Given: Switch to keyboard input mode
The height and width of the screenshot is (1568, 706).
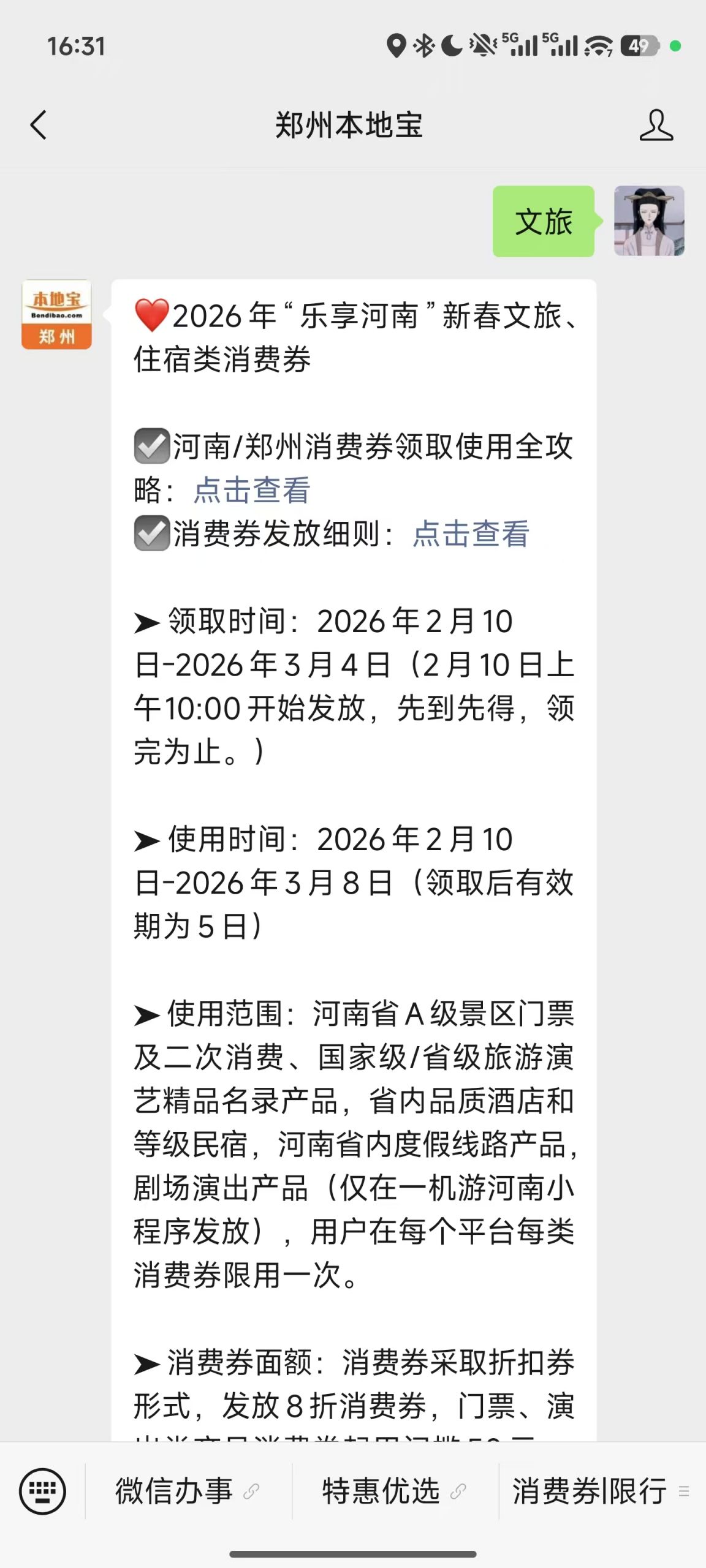Looking at the screenshot, I should 42,1491.
